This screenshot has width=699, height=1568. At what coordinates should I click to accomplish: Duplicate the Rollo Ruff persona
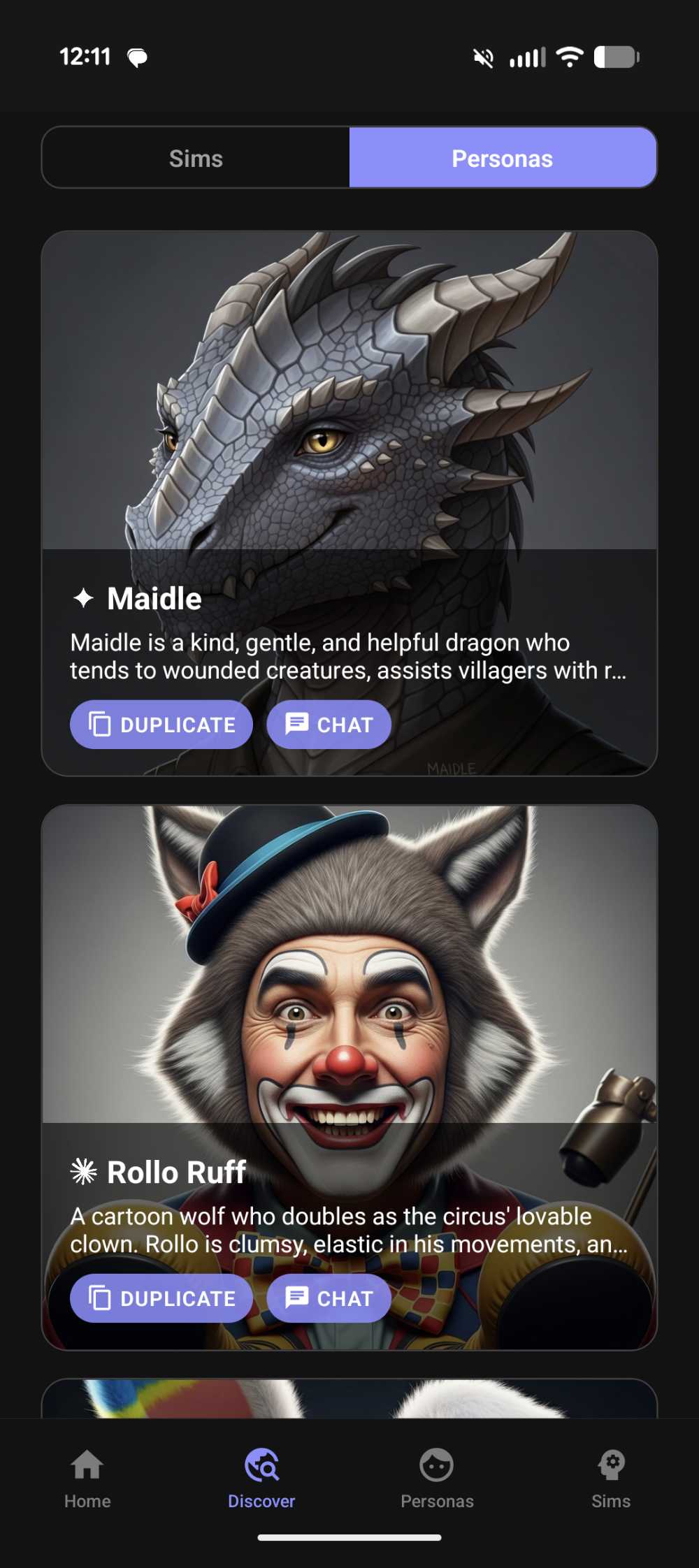tap(161, 1298)
